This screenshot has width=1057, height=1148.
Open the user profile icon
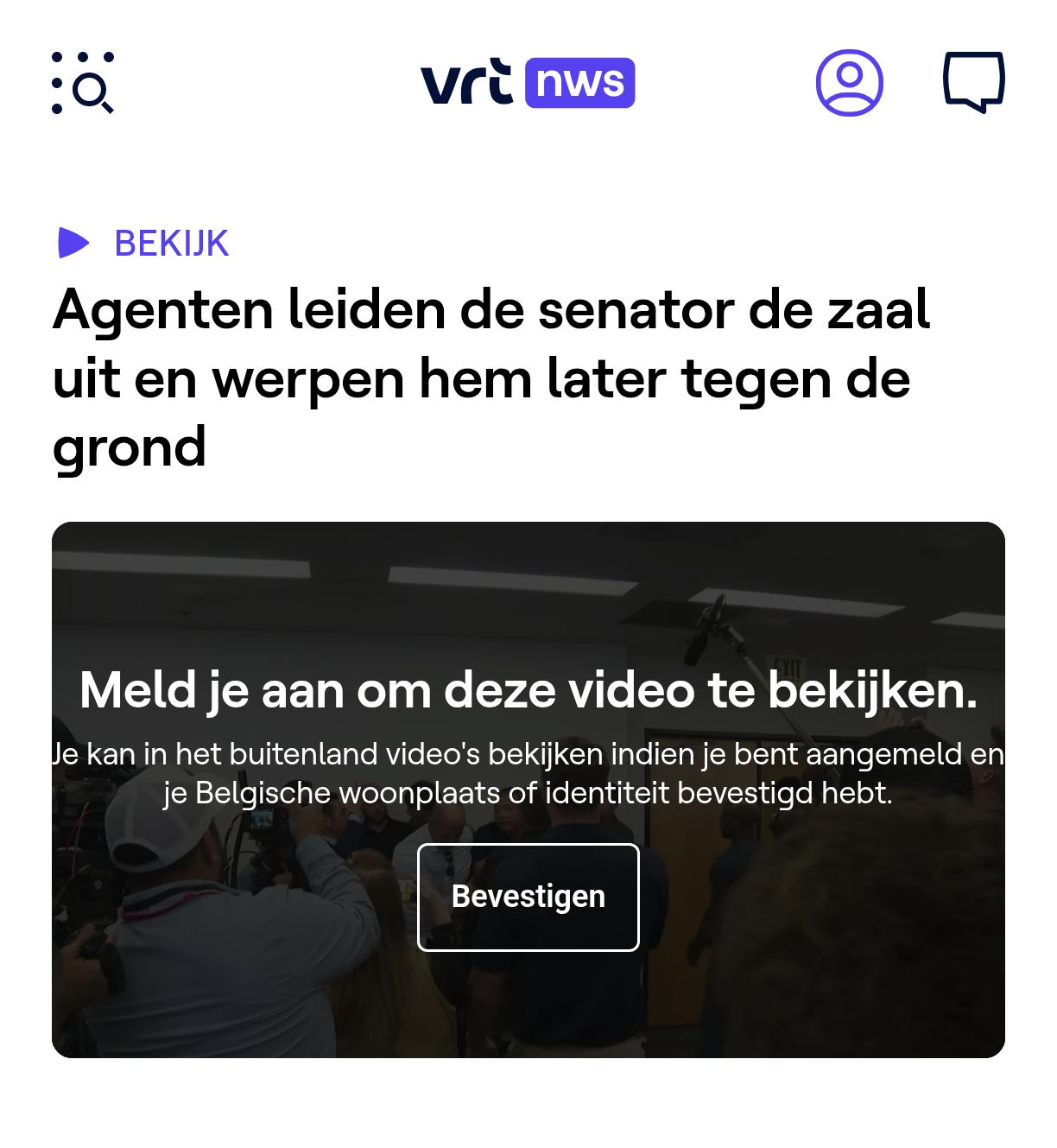[x=849, y=83]
